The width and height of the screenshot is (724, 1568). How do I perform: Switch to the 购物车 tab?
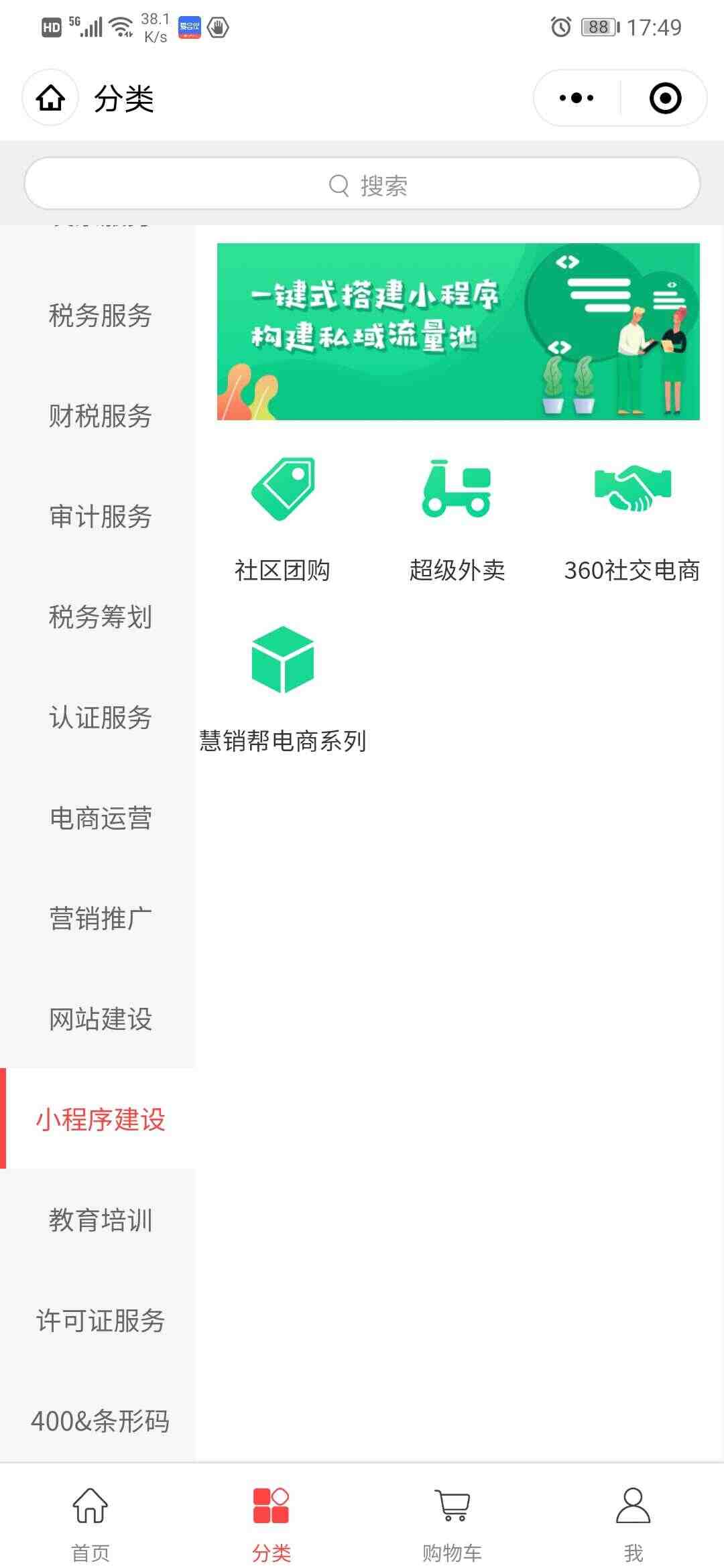tap(452, 1519)
